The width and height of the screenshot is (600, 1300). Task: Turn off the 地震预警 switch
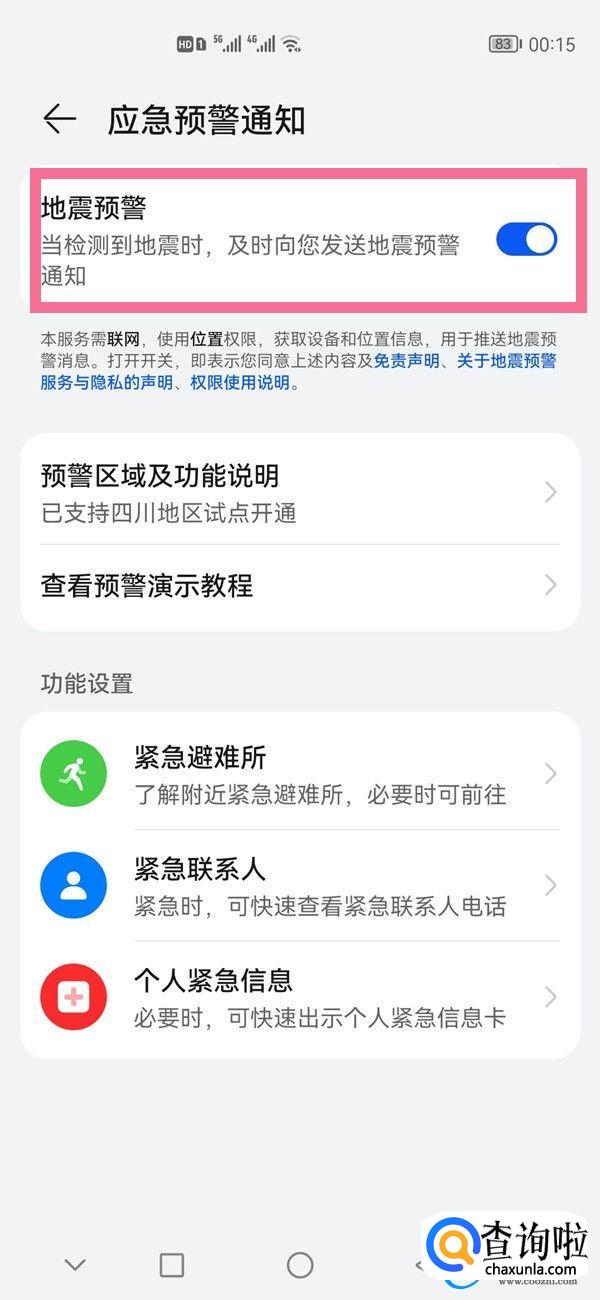click(526, 240)
